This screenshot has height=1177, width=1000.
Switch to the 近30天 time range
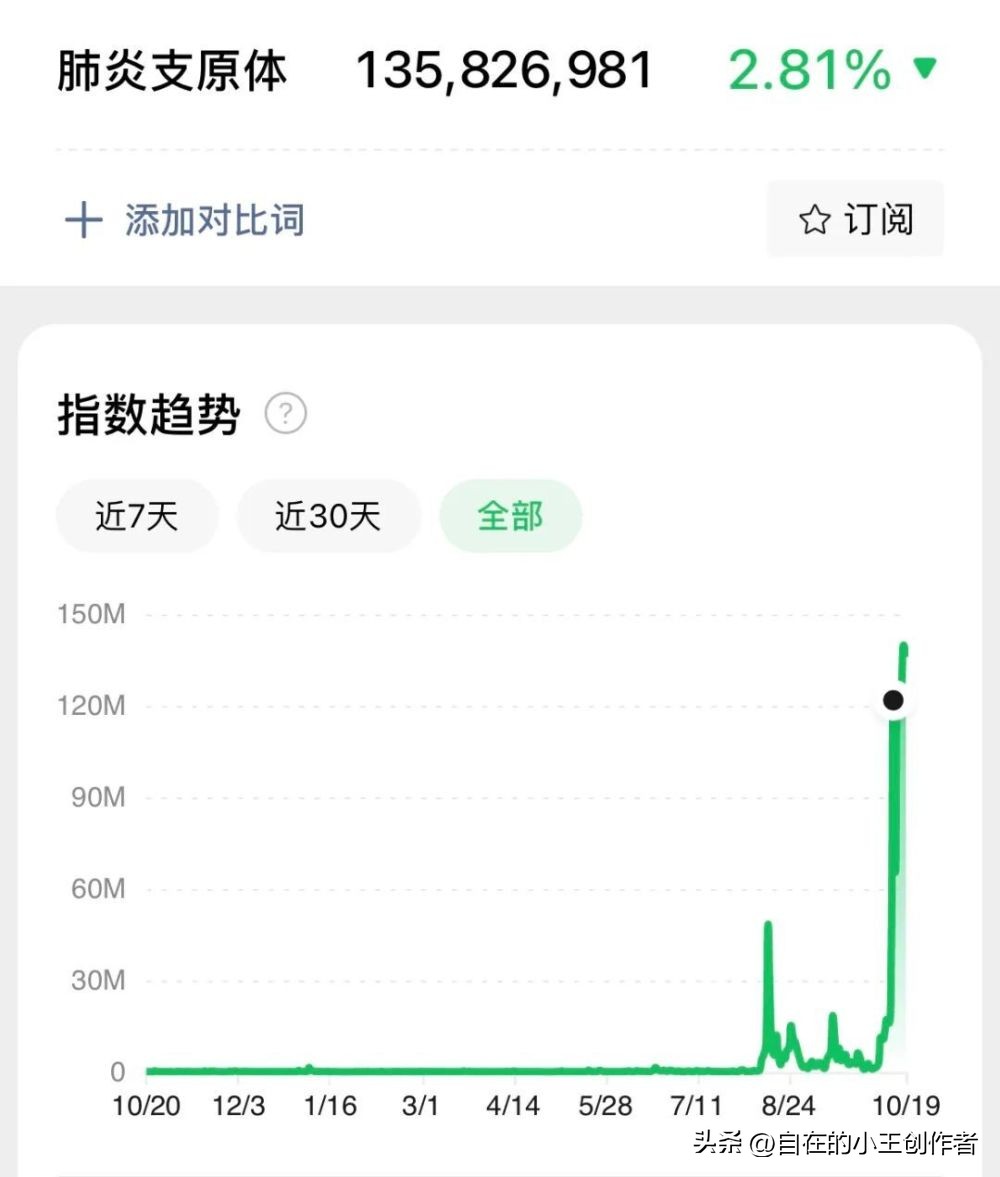pos(328,516)
